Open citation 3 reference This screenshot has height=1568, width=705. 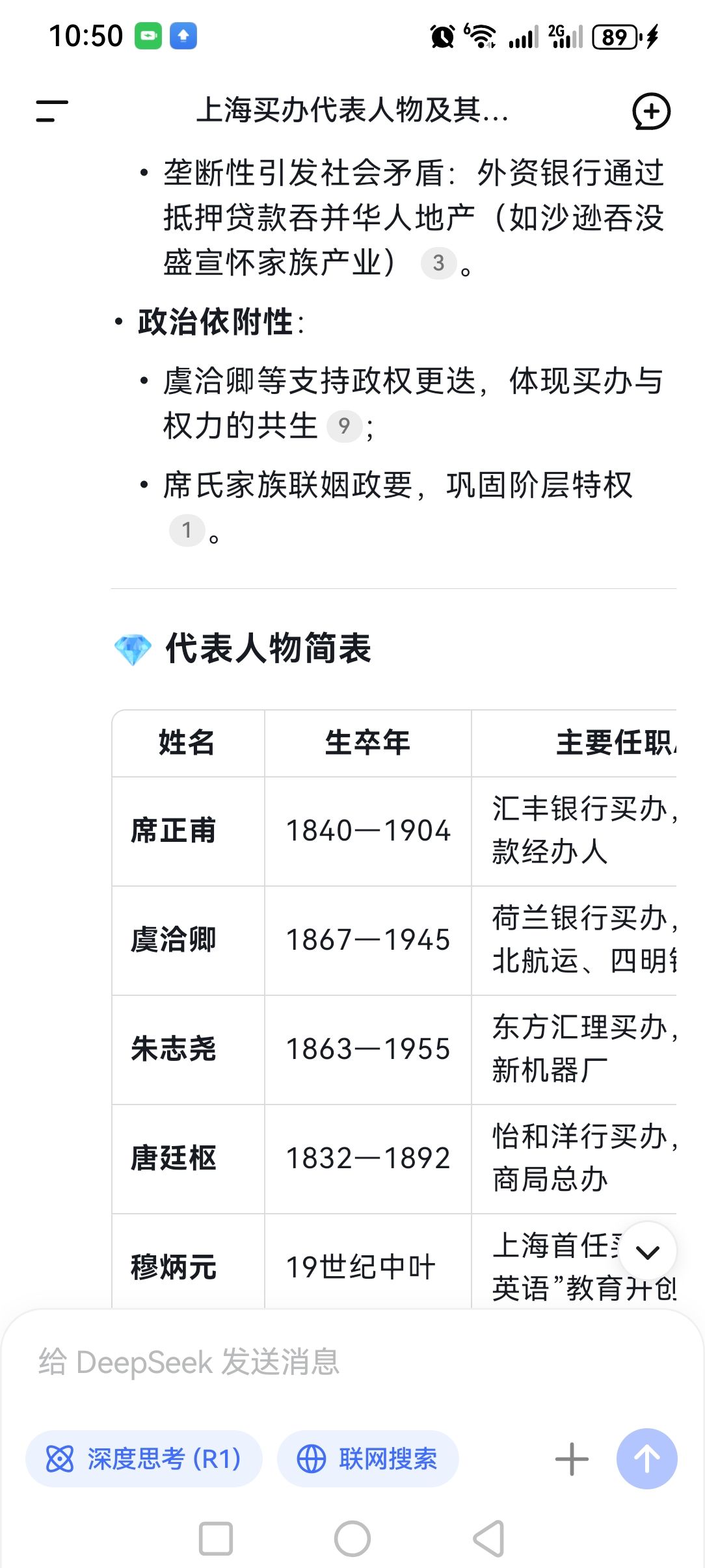coord(438,263)
